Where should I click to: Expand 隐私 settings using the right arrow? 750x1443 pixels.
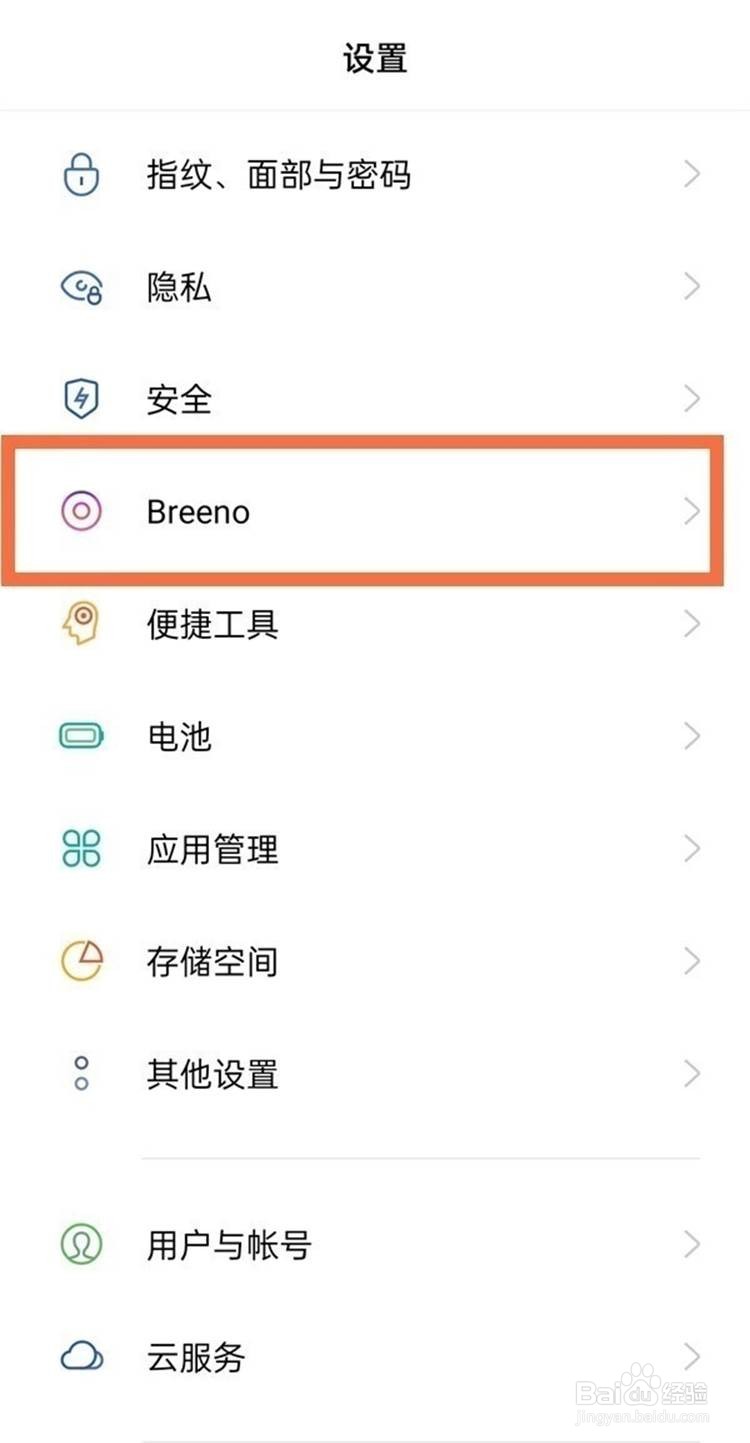[692, 287]
